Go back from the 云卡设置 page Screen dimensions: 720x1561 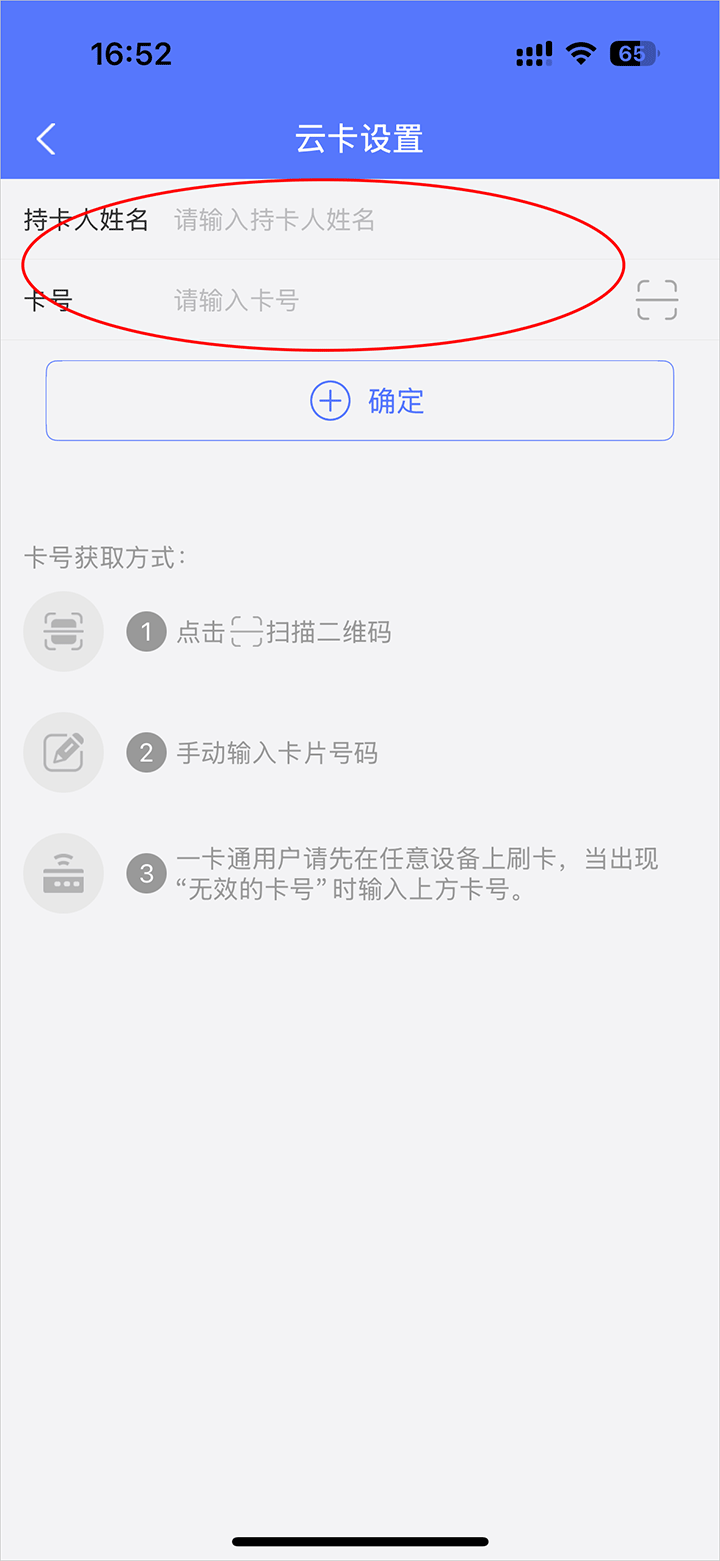[46, 139]
